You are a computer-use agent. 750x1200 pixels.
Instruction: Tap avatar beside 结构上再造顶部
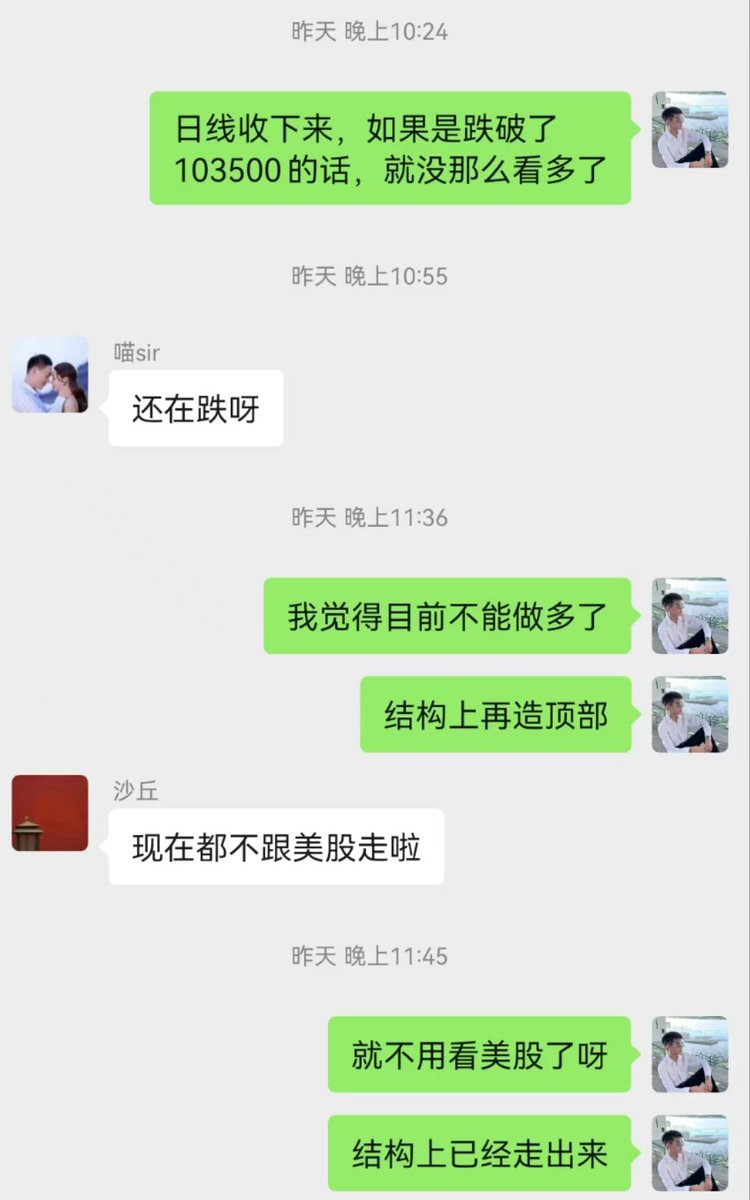coord(690,714)
